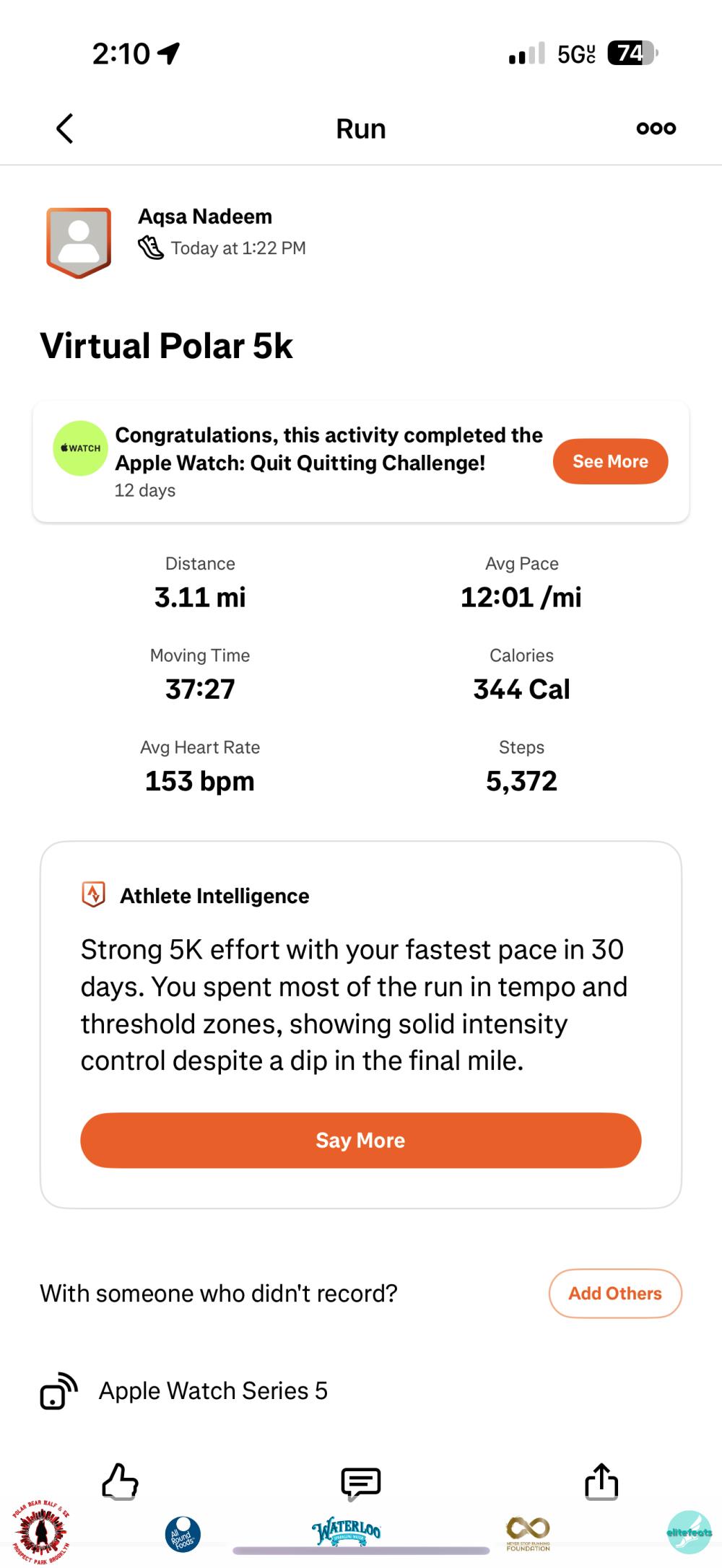Add Others who didn't record
Image resolution: width=722 pixels, height=1568 pixels.
tap(615, 1293)
